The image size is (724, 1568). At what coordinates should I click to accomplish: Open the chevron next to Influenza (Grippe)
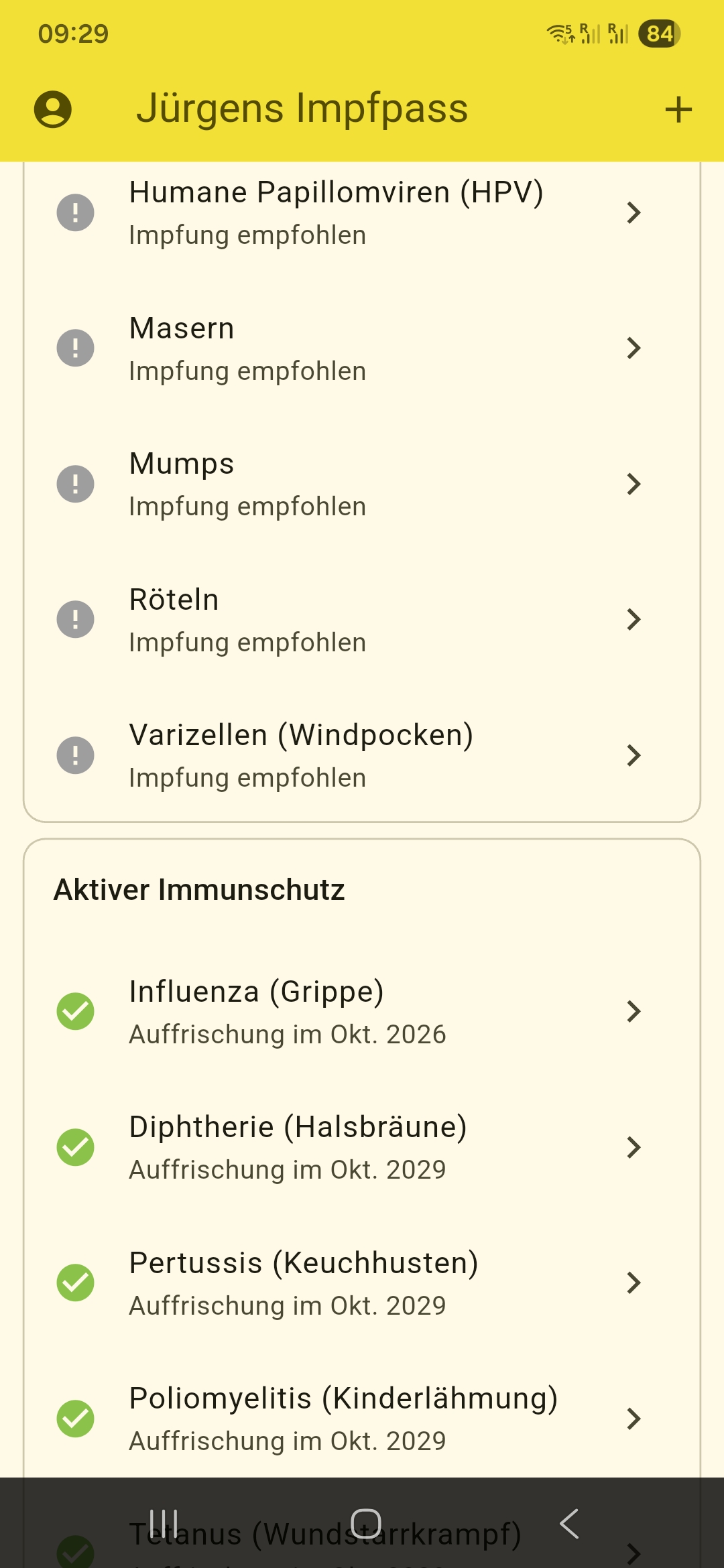[633, 1010]
